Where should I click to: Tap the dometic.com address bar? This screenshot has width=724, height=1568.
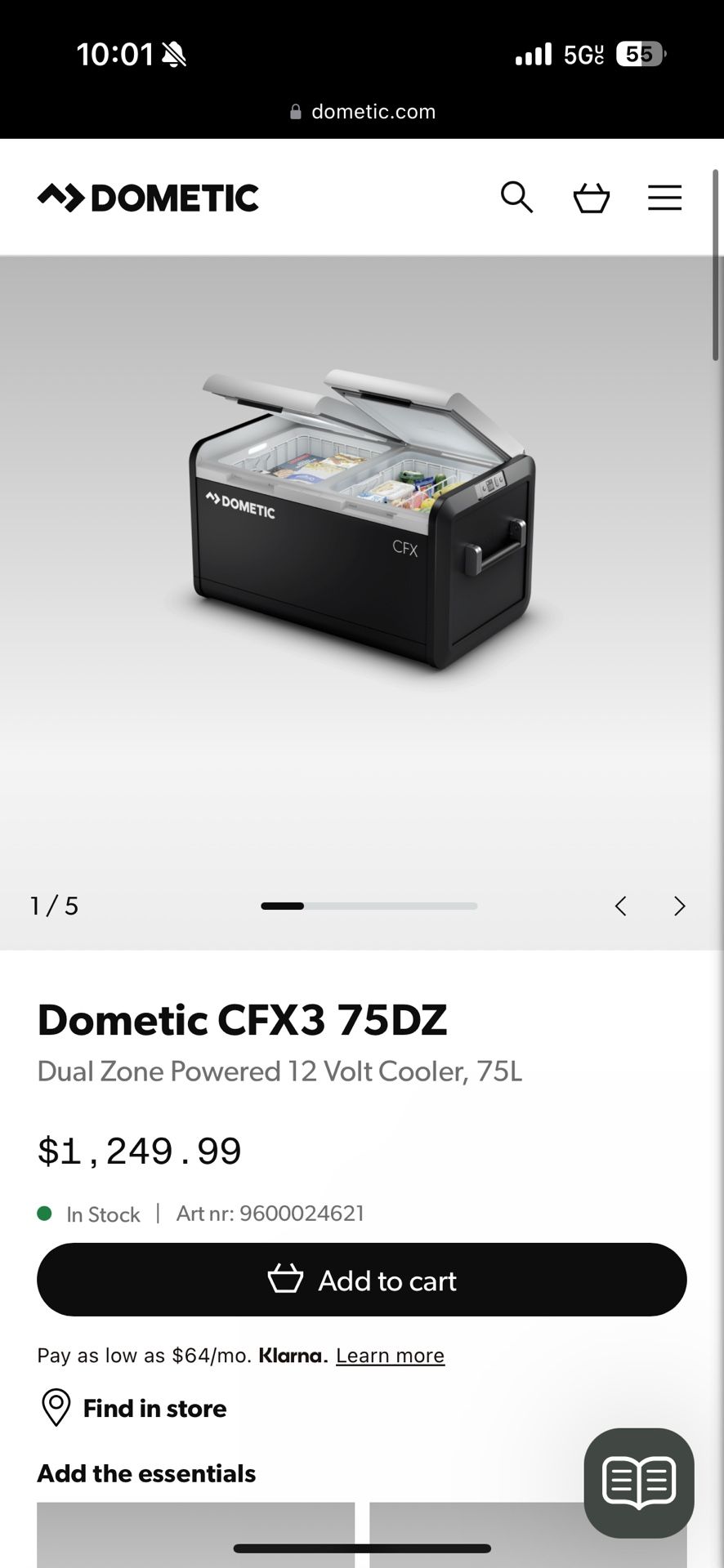pyautogui.click(x=363, y=112)
